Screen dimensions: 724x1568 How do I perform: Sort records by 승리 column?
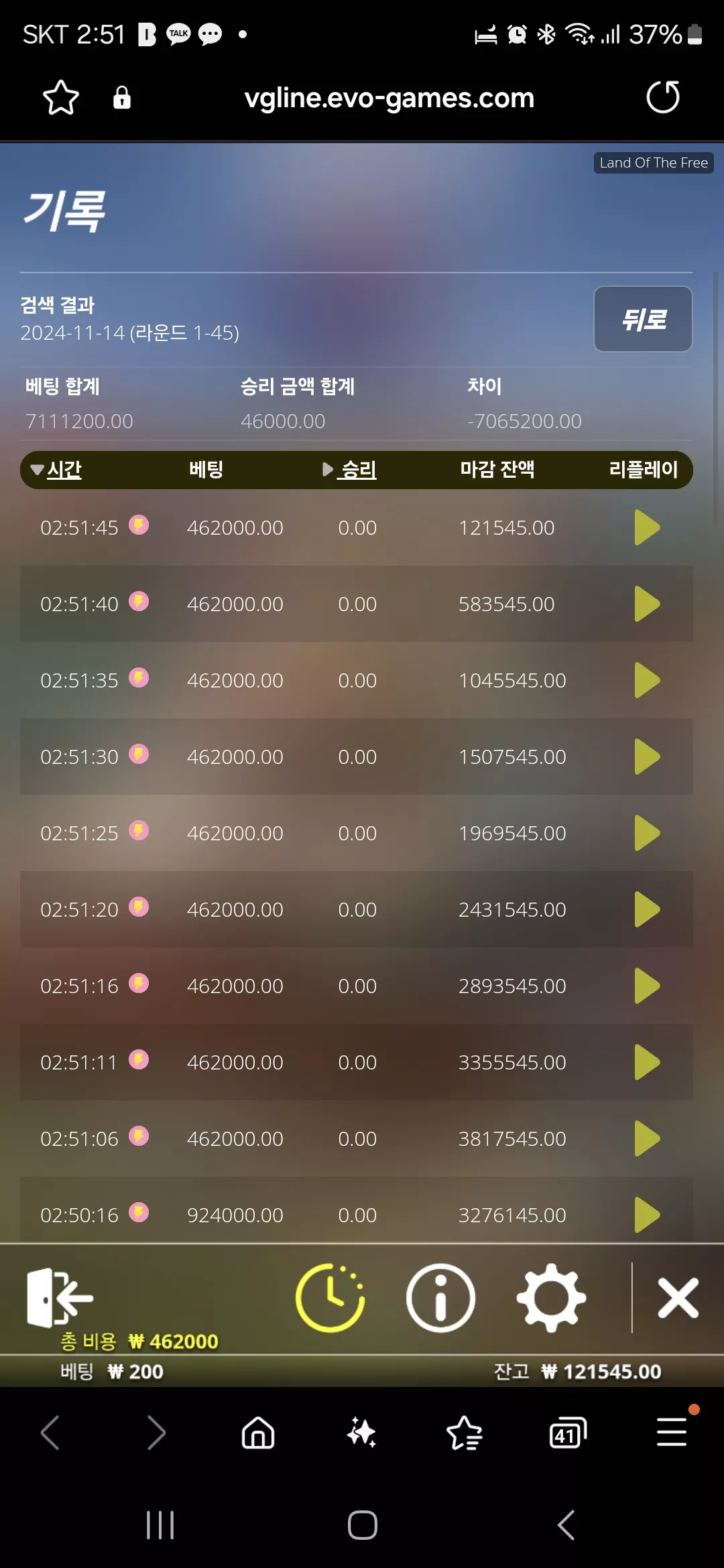[358, 470]
